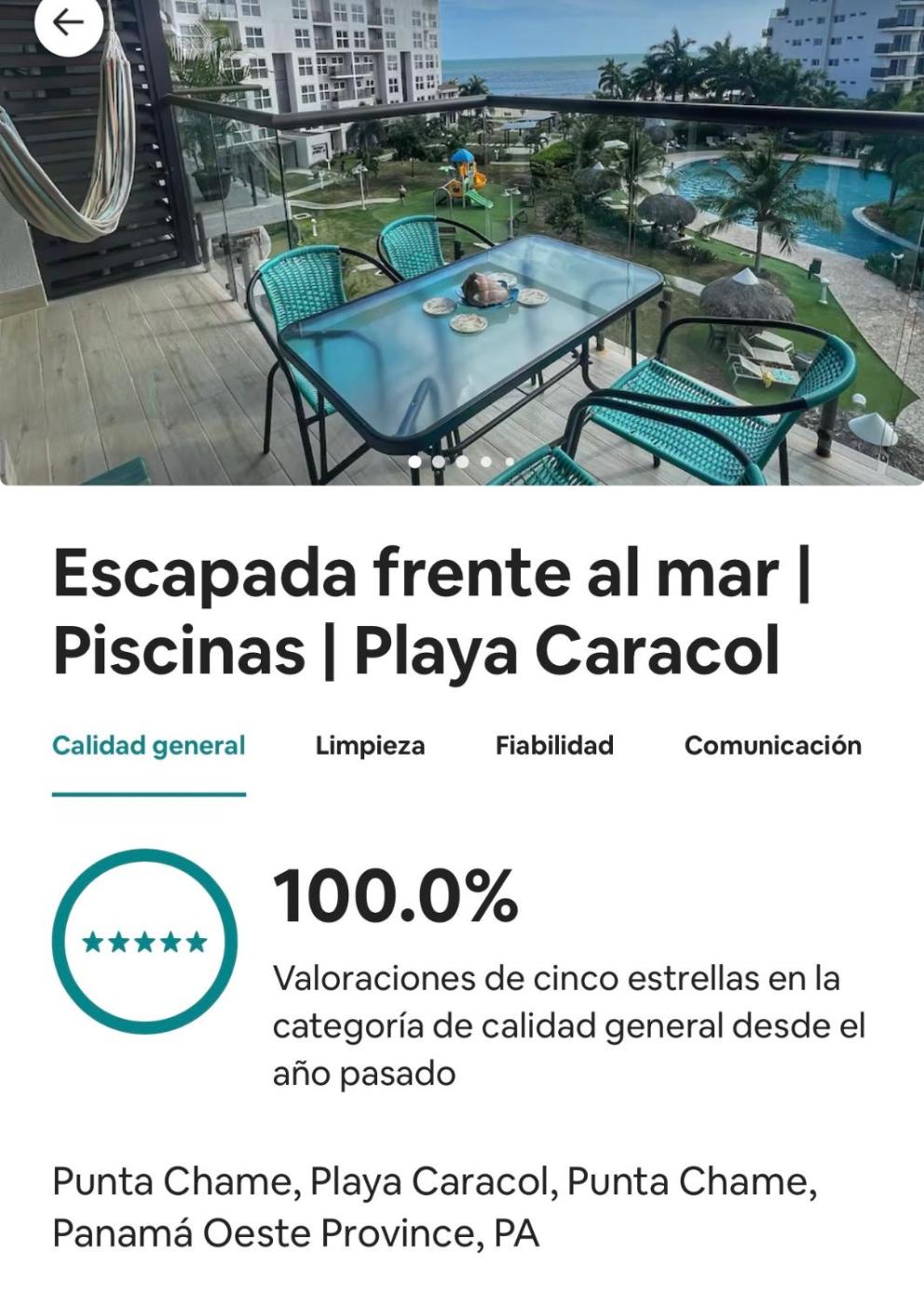Switch to the Fiabilidad tab

[554, 746]
